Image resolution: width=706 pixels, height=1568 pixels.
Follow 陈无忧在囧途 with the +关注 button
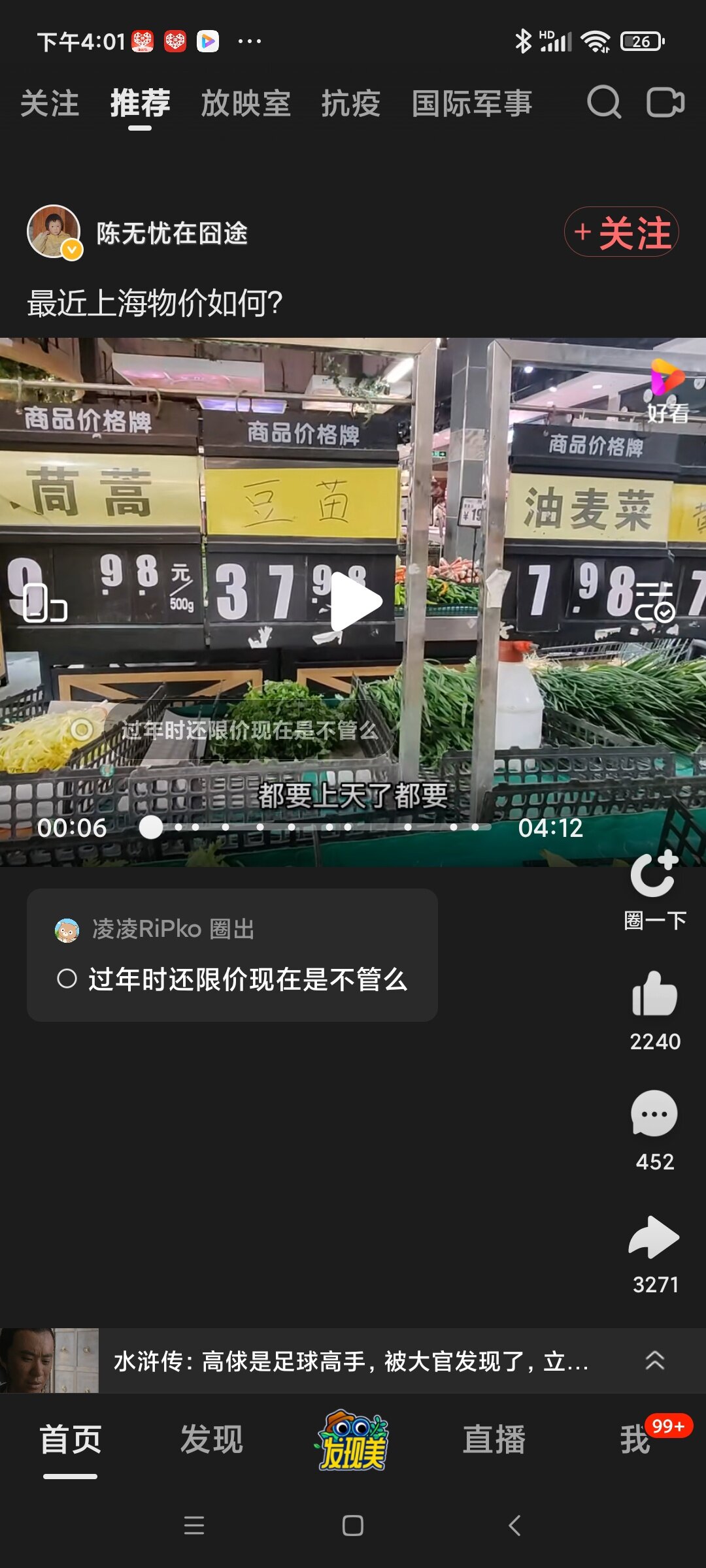[x=621, y=233]
